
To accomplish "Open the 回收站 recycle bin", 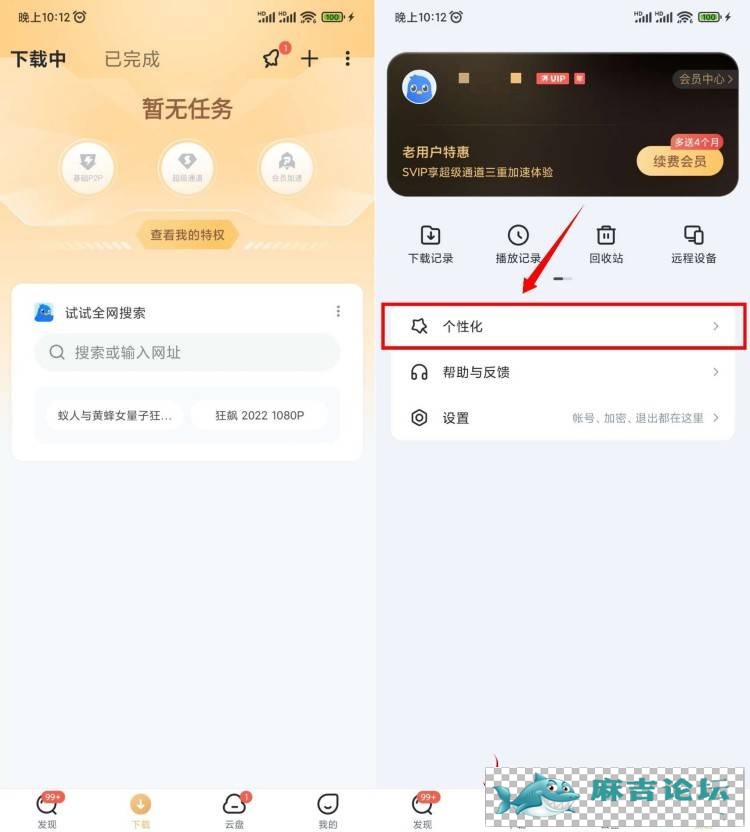I will tap(606, 244).
